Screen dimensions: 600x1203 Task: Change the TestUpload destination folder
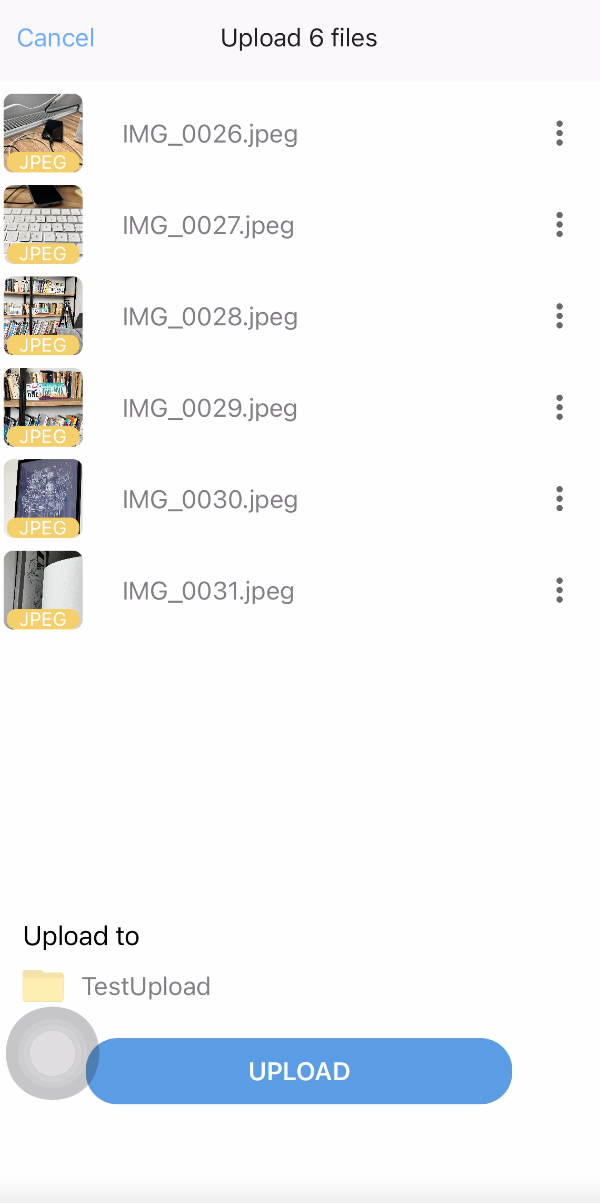(145, 987)
